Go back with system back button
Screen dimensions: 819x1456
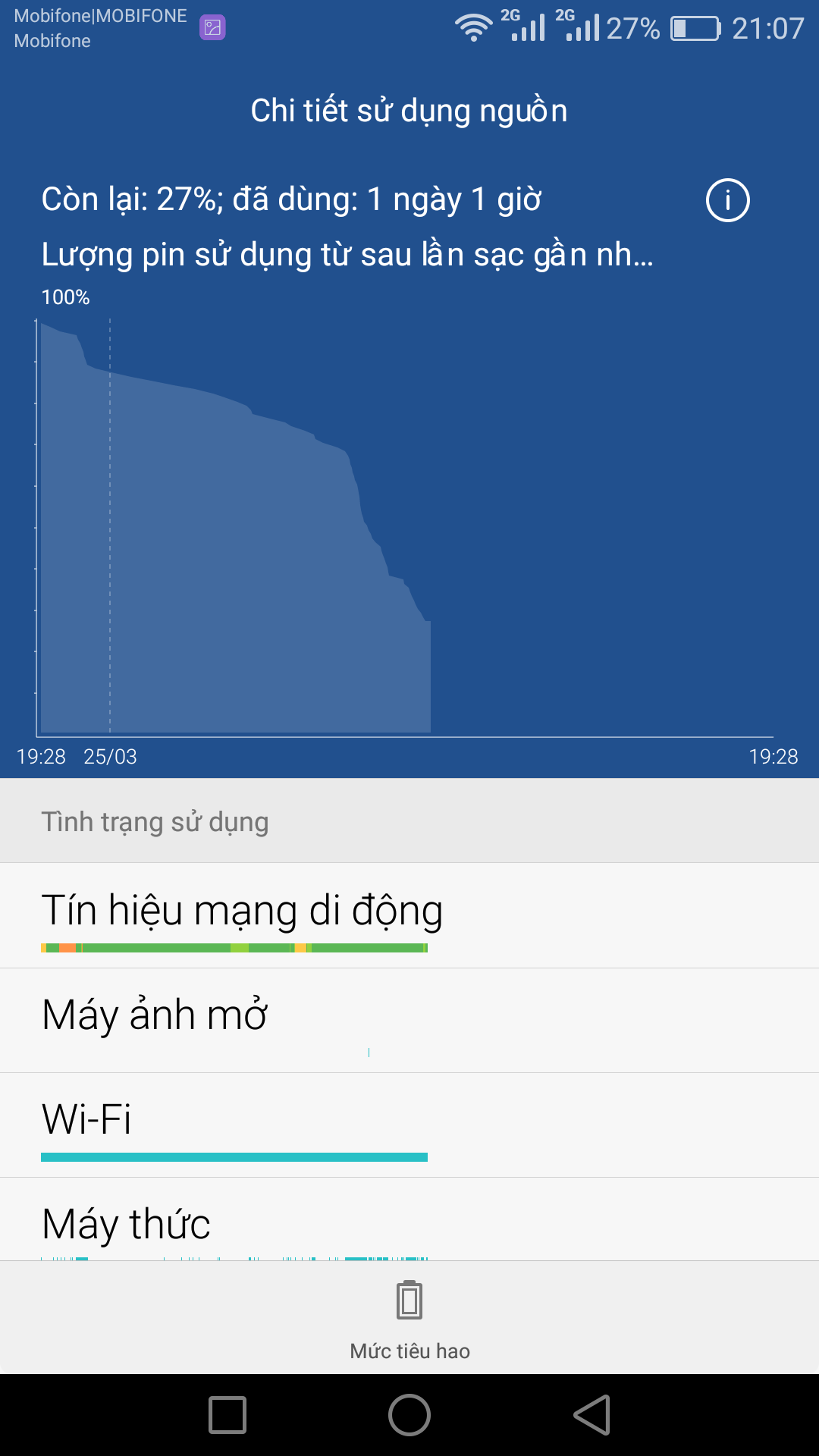[x=591, y=1415]
